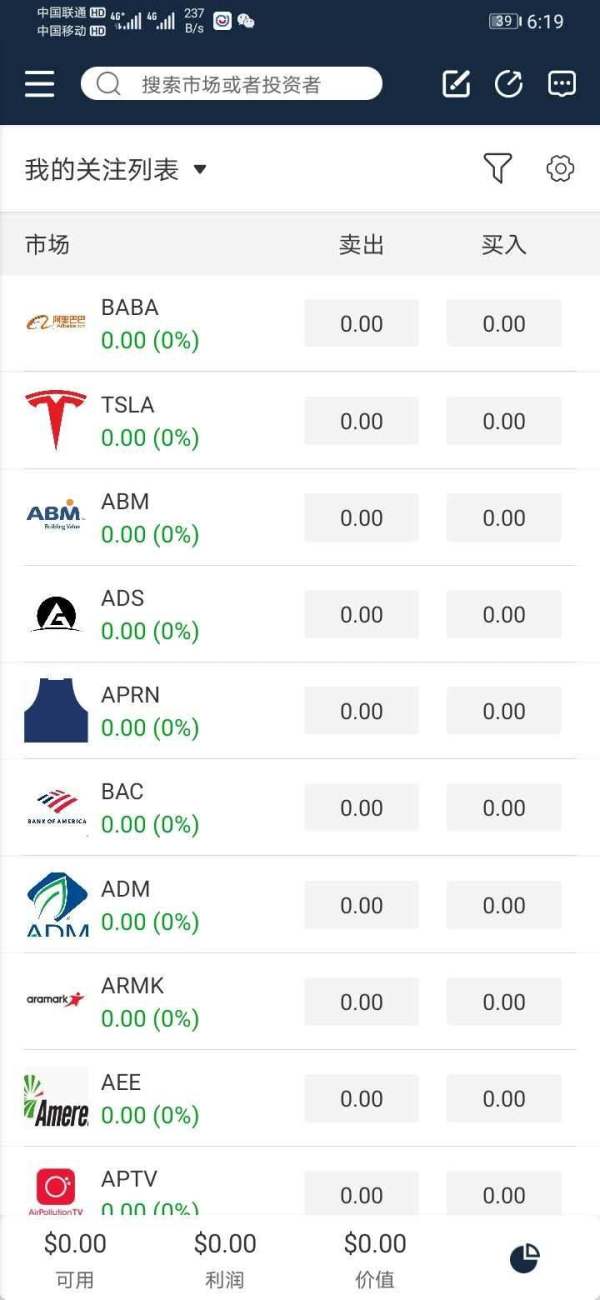Tap the buy price button for TSLA

(504, 421)
